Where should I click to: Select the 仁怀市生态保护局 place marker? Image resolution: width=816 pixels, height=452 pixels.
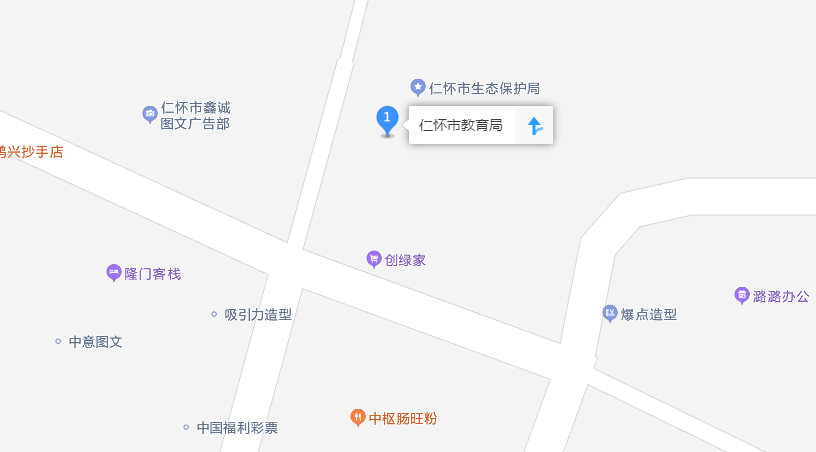418,88
